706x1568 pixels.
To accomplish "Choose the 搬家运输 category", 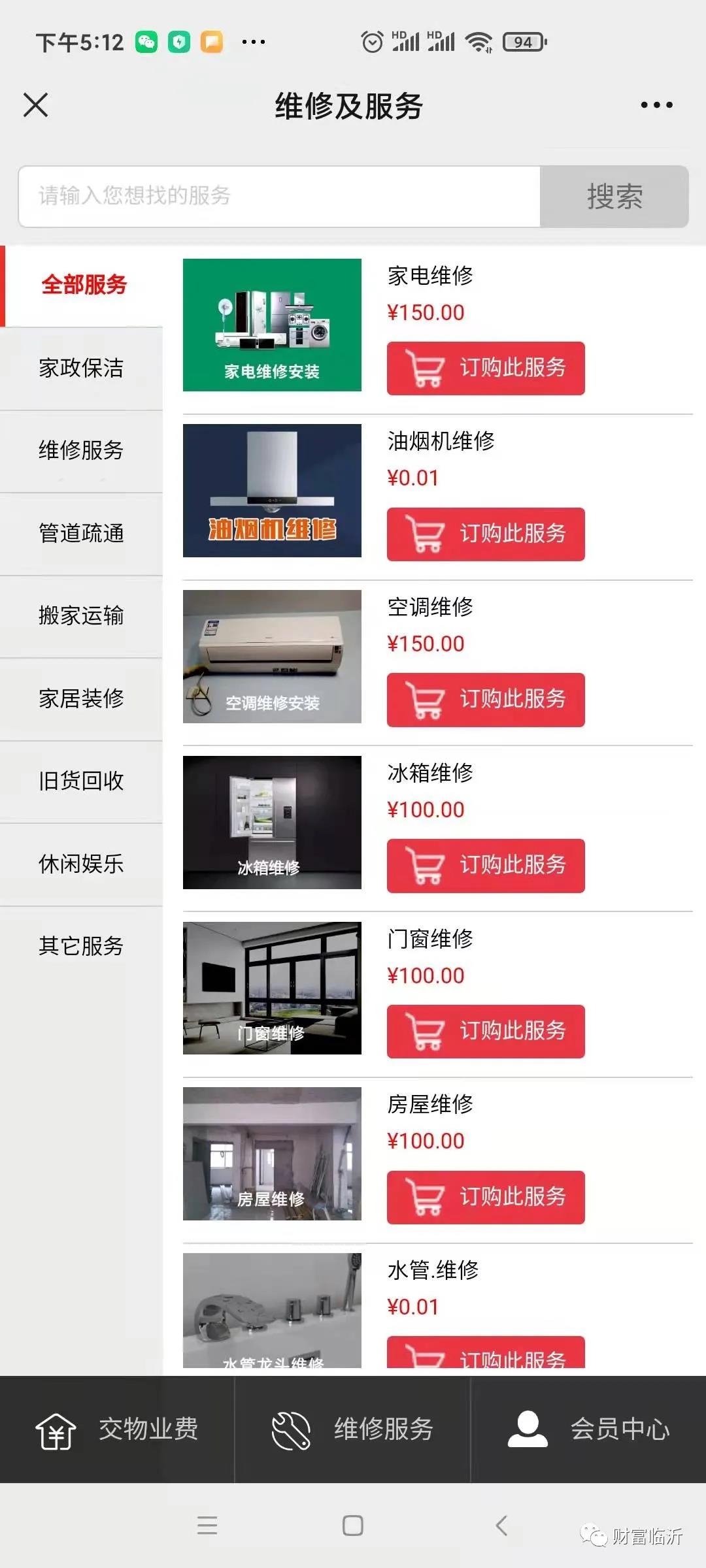I will point(81,615).
